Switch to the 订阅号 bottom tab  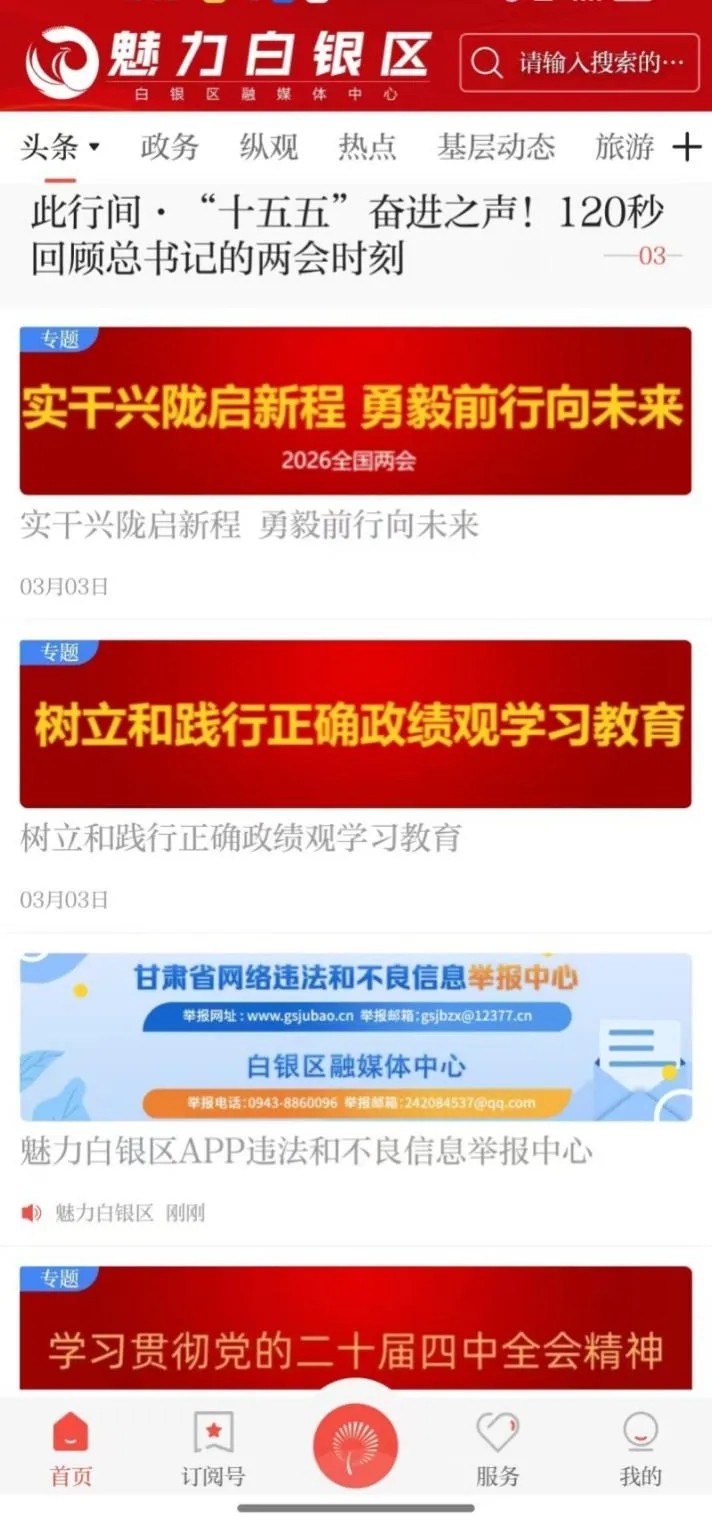tap(213, 1448)
